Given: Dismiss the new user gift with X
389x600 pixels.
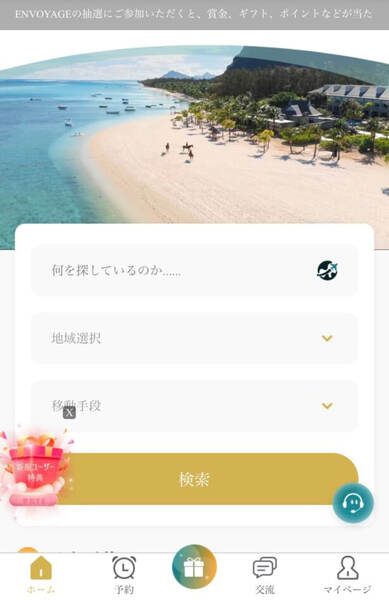Looking at the screenshot, I should pos(69,412).
